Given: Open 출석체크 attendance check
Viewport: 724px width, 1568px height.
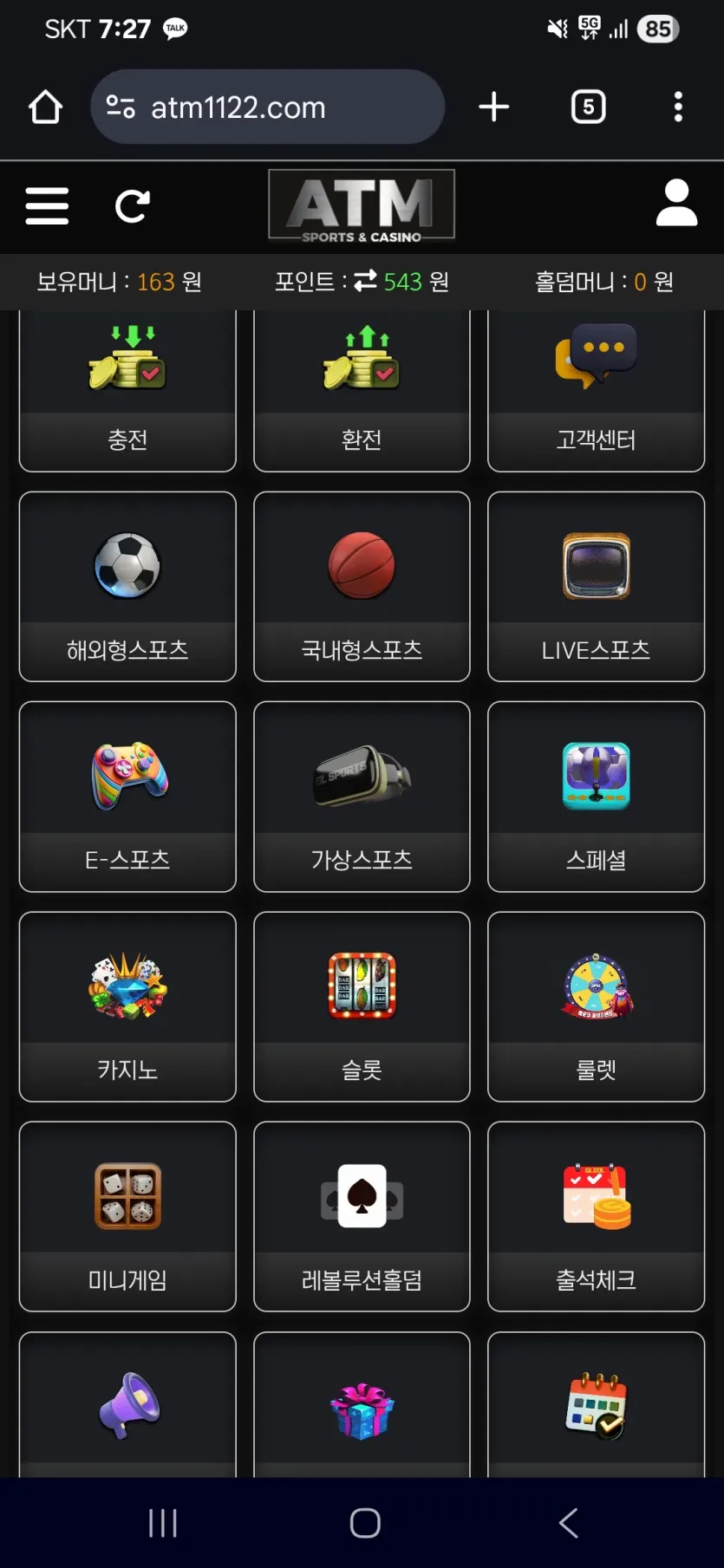Looking at the screenshot, I should click(596, 1216).
